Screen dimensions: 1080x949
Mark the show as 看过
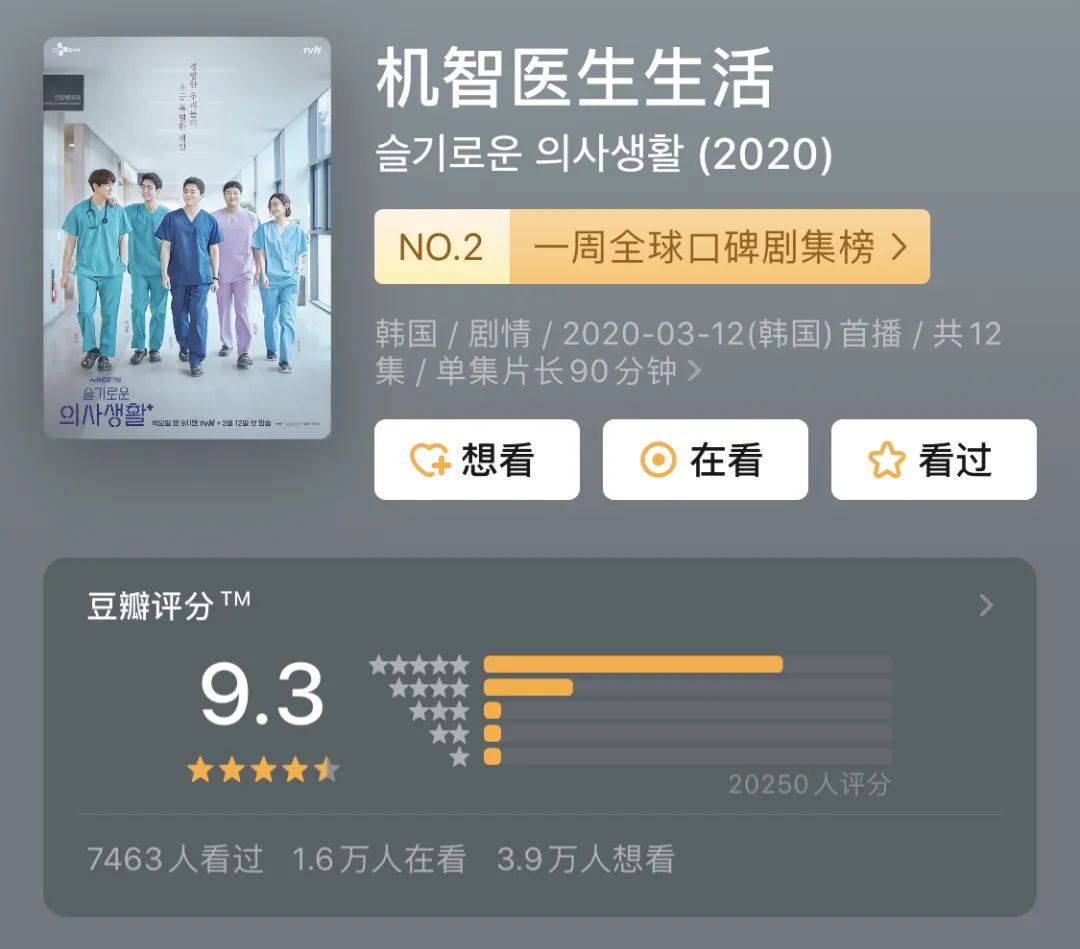(x=933, y=460)
